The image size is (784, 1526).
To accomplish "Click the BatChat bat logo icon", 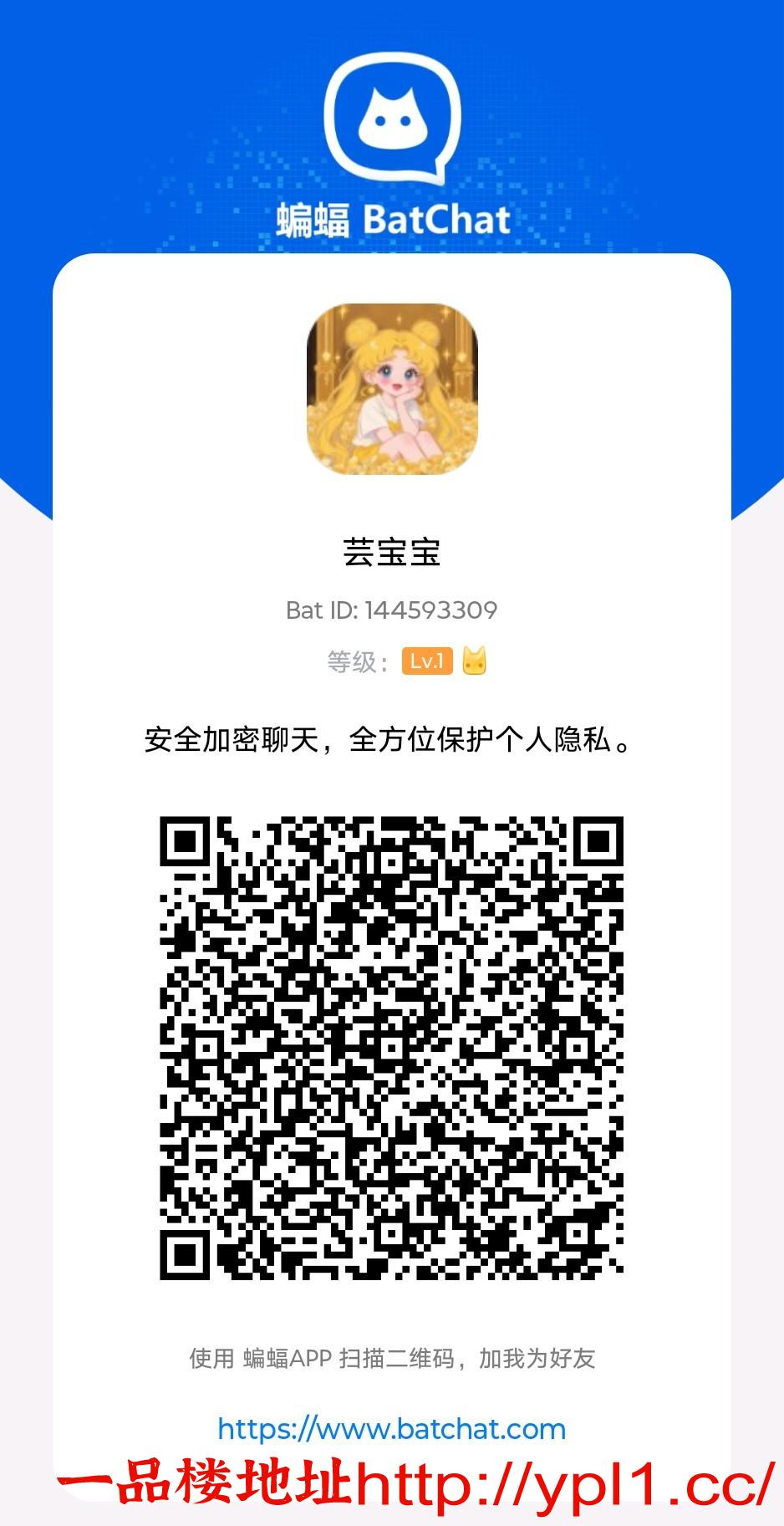I will tap(391, 117).
